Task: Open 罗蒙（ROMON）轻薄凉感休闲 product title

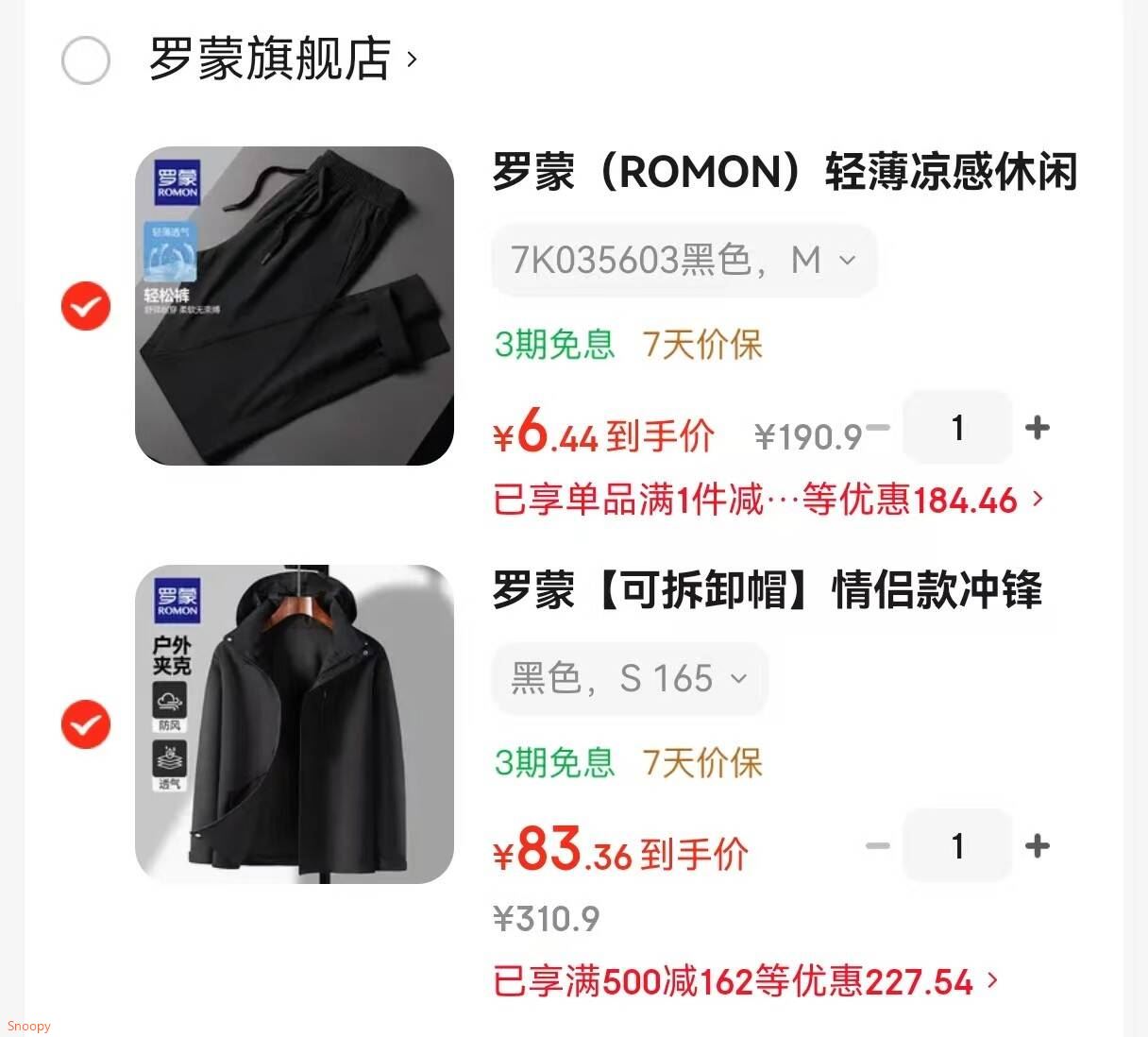Action: coord(784,173)
